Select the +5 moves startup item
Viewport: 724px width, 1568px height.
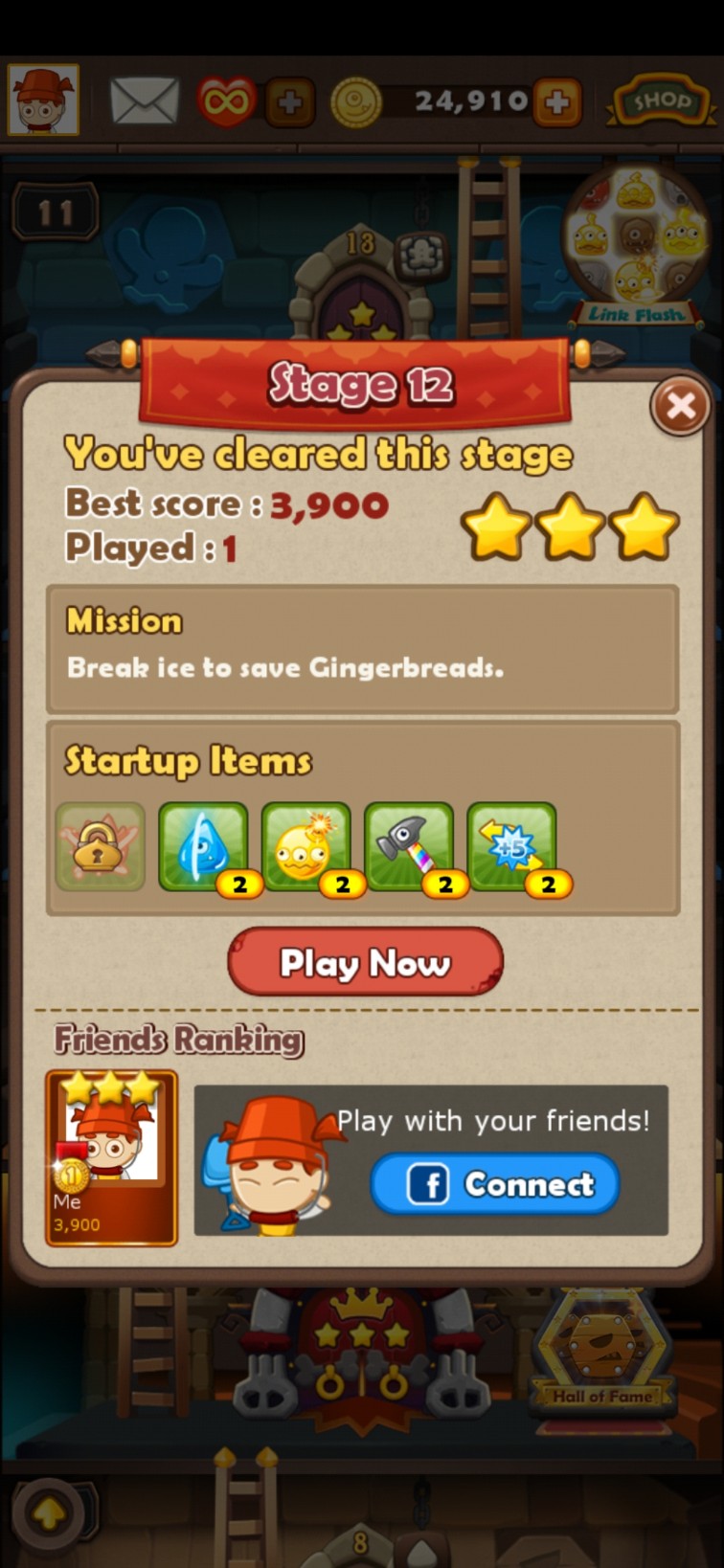click(x=512, y=847)
